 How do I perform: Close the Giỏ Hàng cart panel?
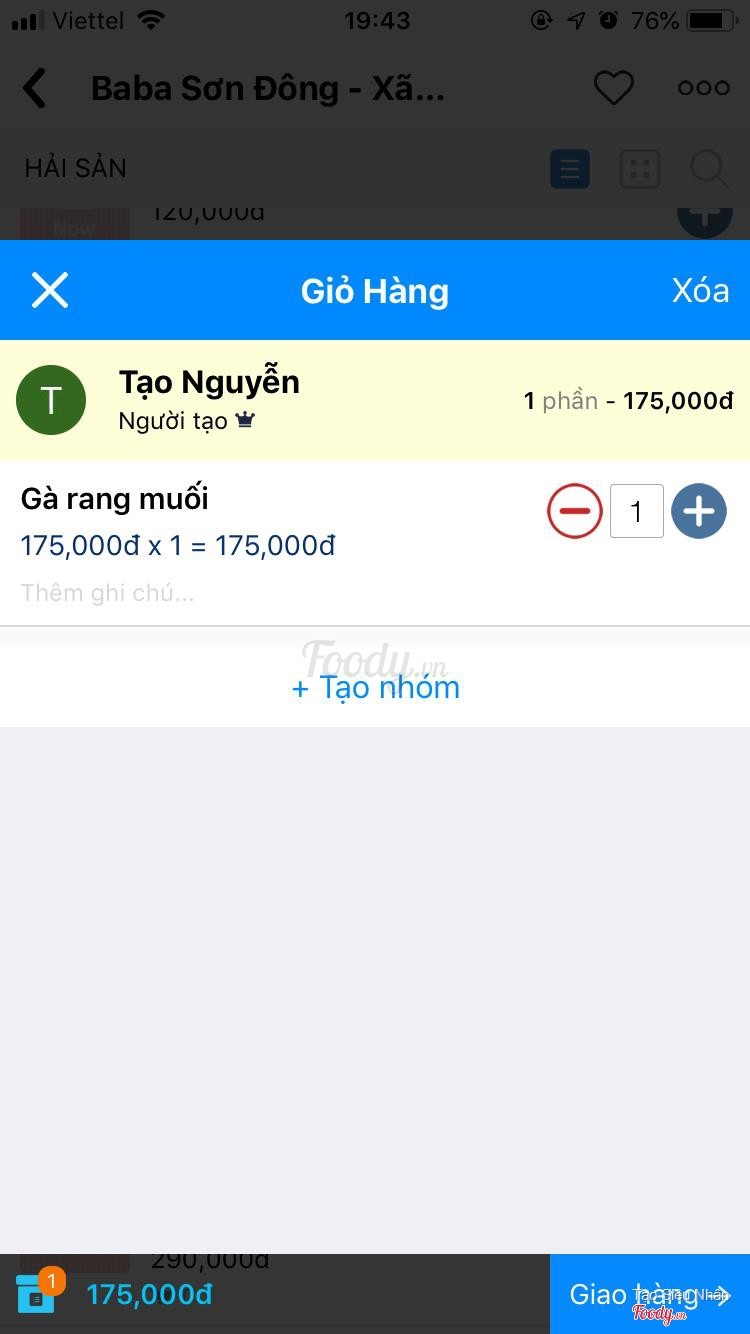click(49, 291)
